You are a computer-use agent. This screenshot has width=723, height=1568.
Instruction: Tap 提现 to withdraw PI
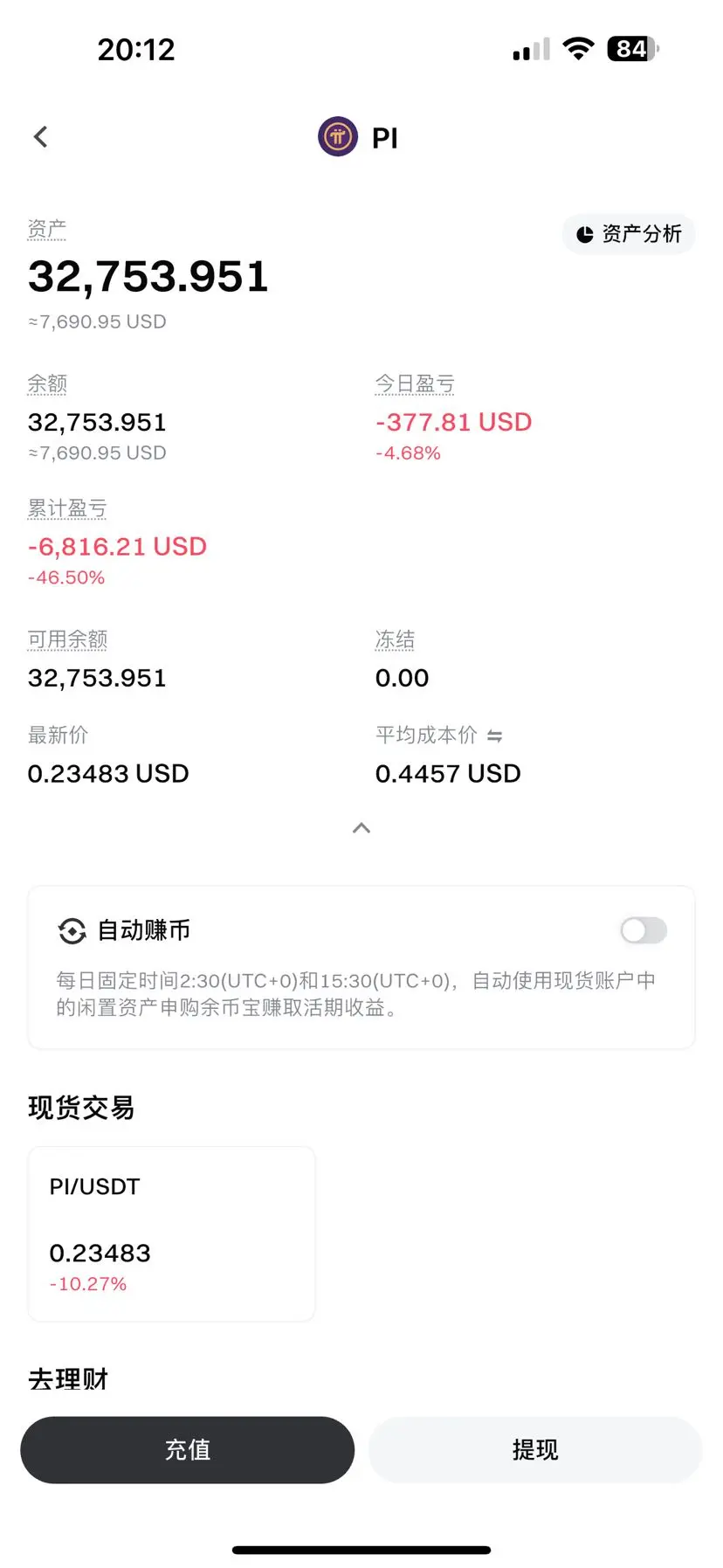tap(535, 1449)
